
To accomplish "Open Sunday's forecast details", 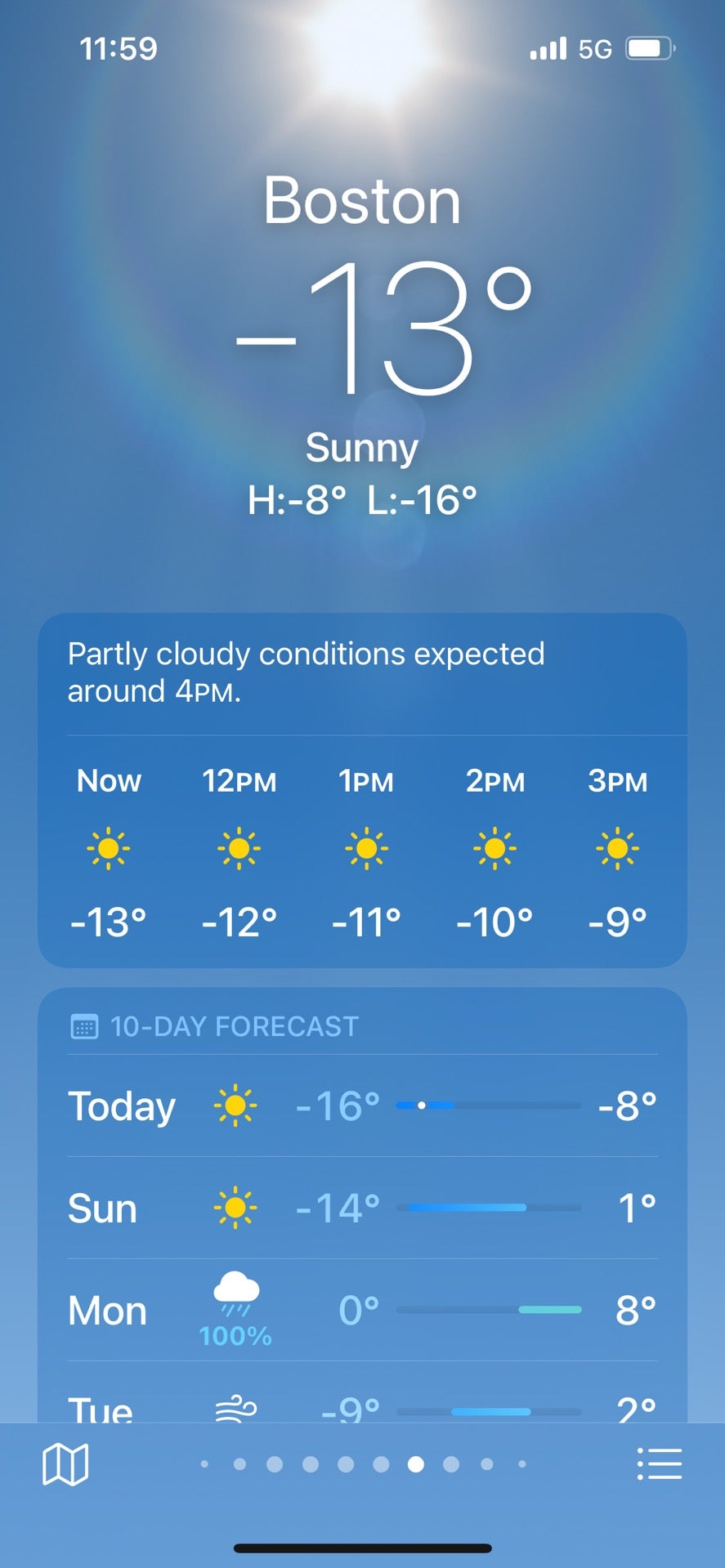I will pyautogui.click(x=362, y=1208).
